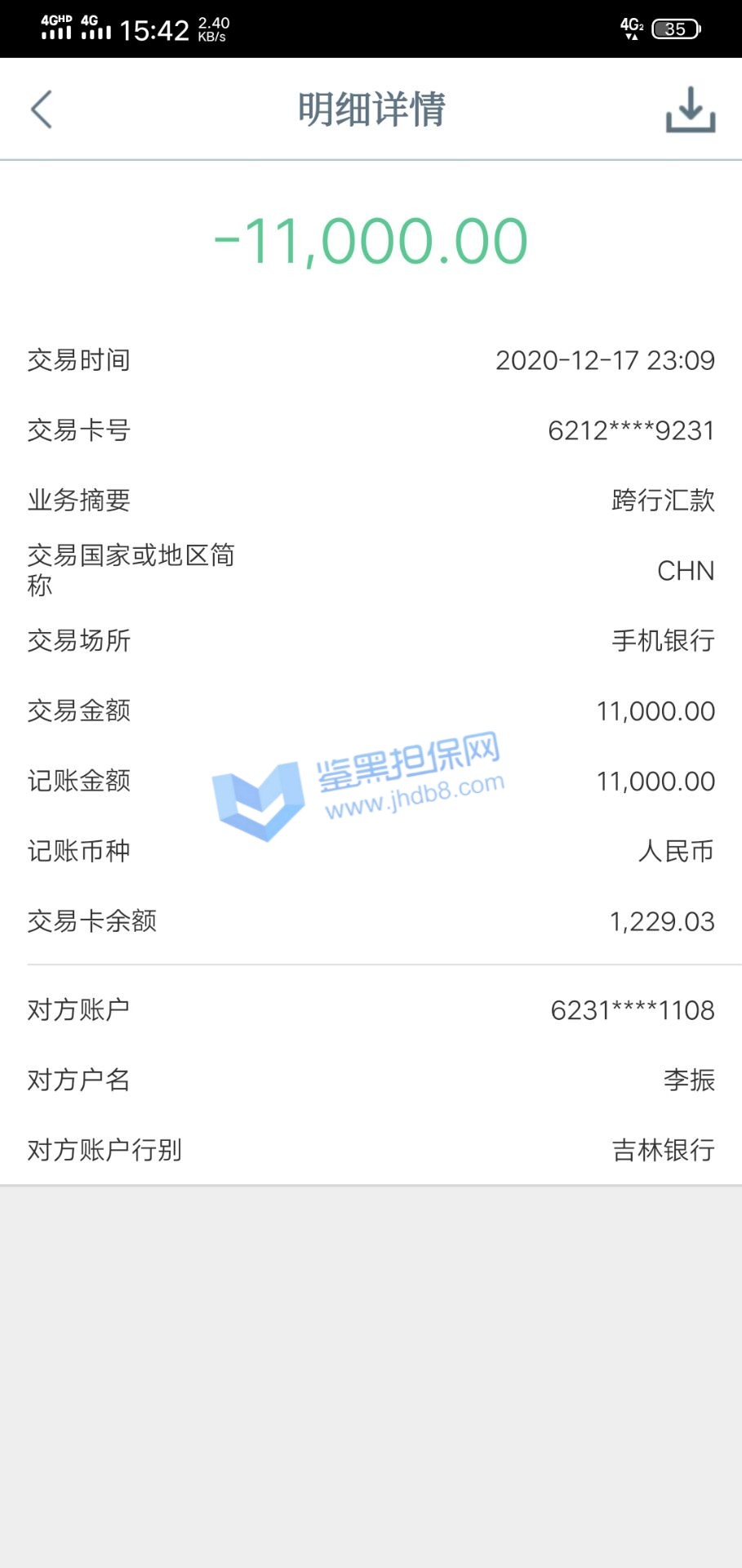Go back from the transaction details page
The height and width of the screenshot is (1568, 742).
coord(42,109)
